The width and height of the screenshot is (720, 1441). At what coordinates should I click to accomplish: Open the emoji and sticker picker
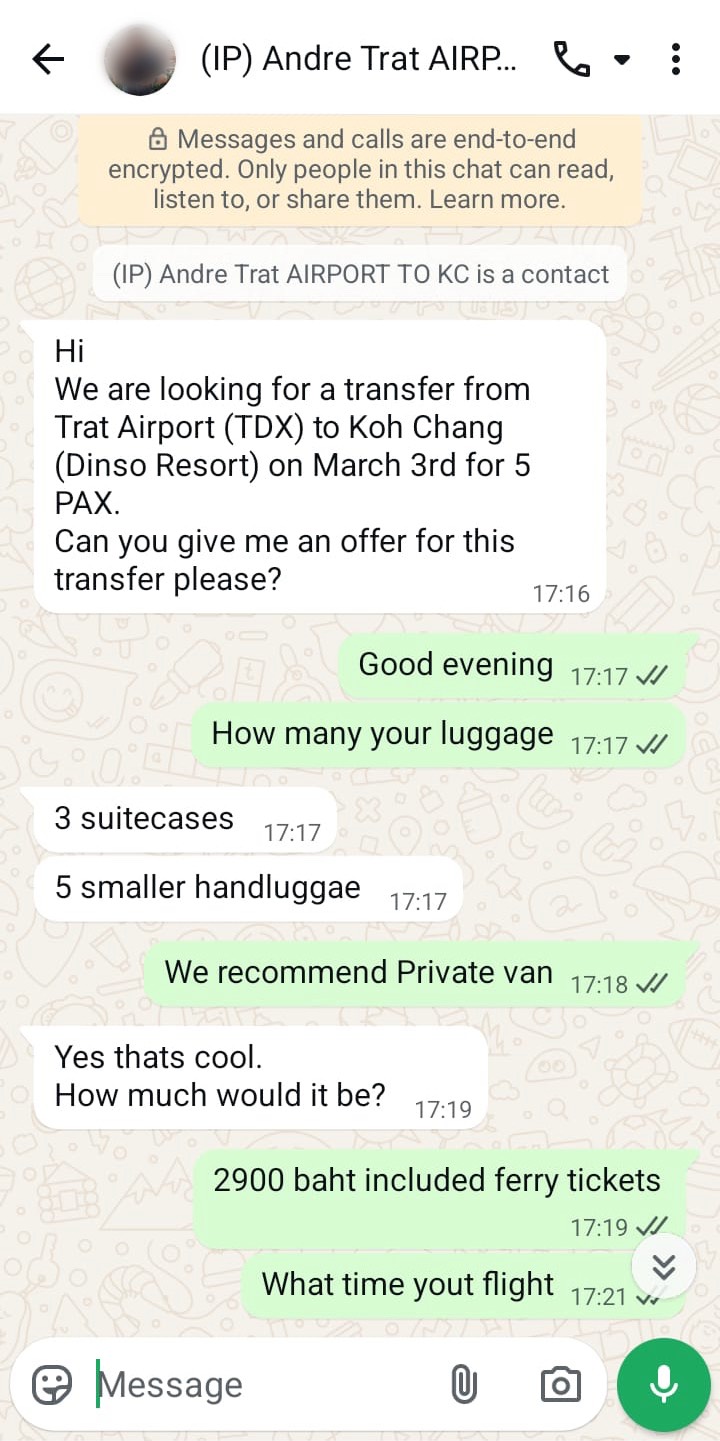click(x=53, y=1385)
